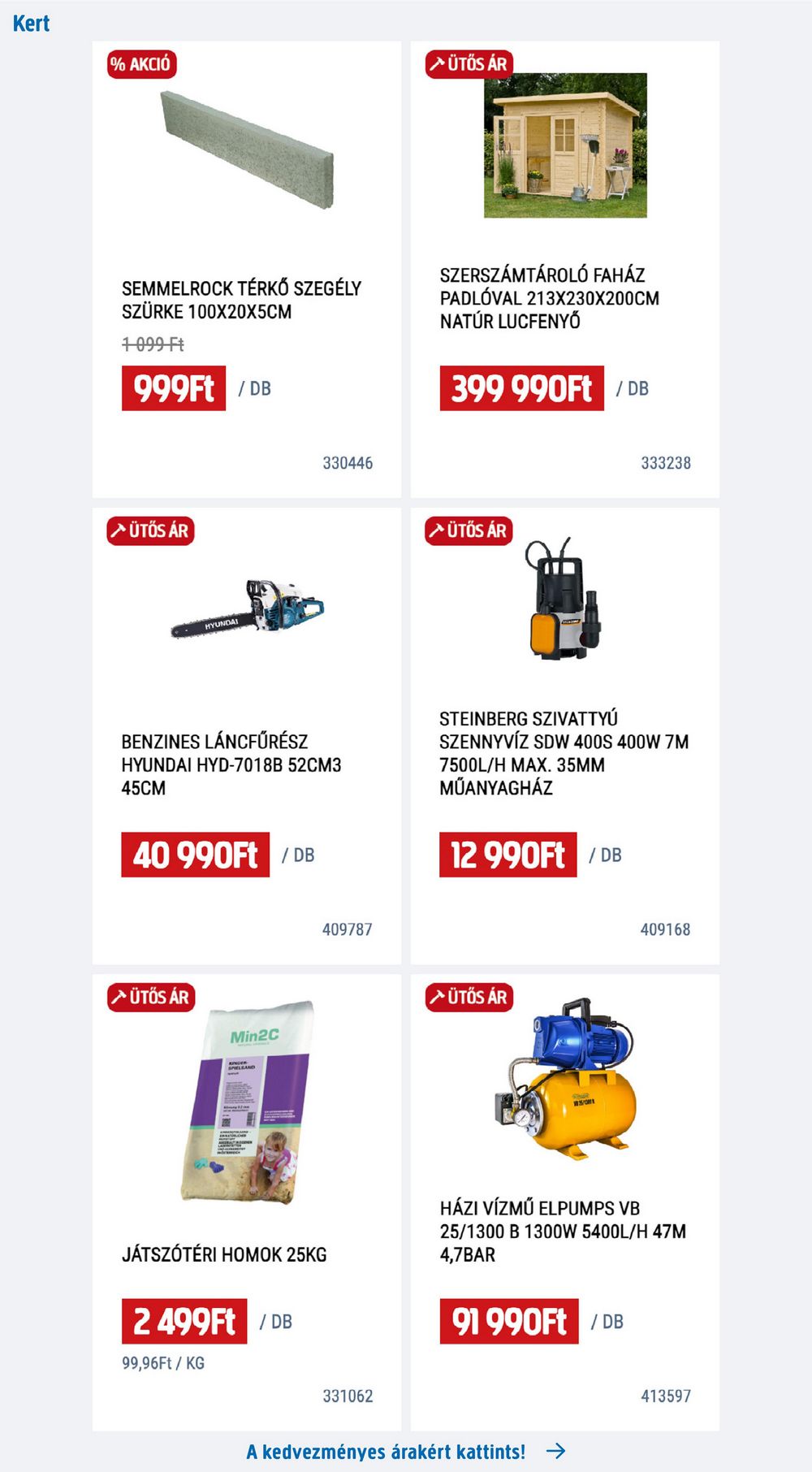Open the szerszámtároló faház product card
The height and width of the screenshot is (1472, 812).
click(564, 270)
